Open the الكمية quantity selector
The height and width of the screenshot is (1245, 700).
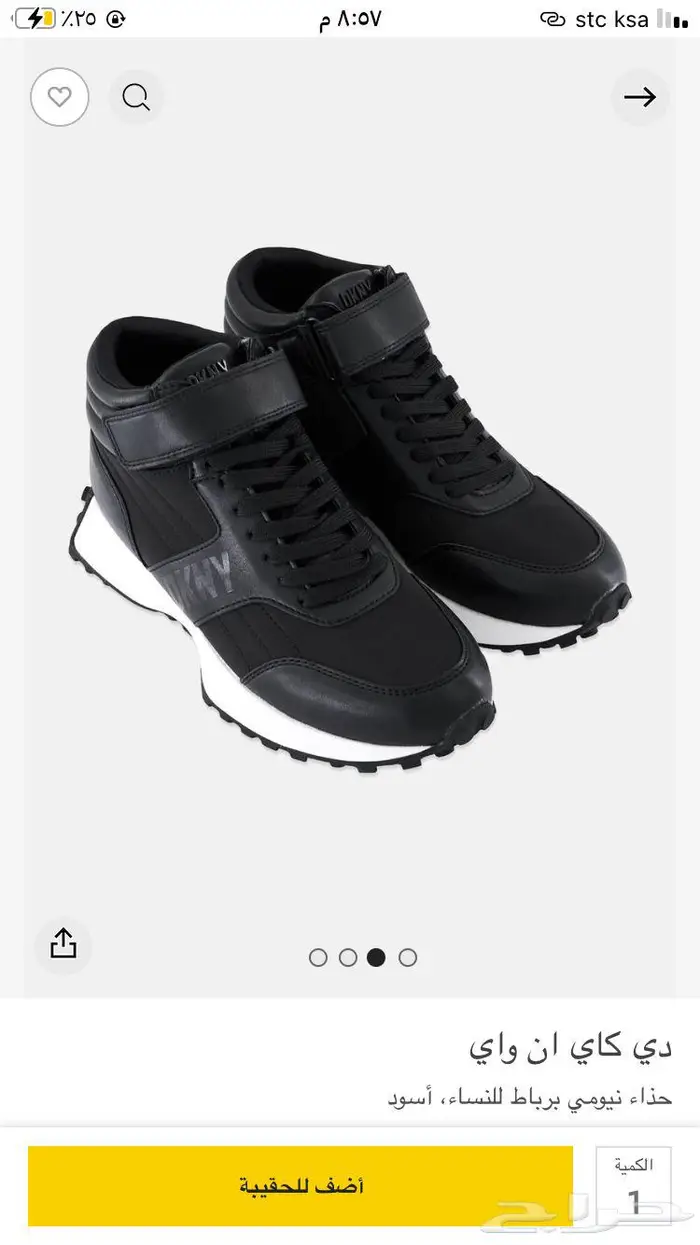633,1186
